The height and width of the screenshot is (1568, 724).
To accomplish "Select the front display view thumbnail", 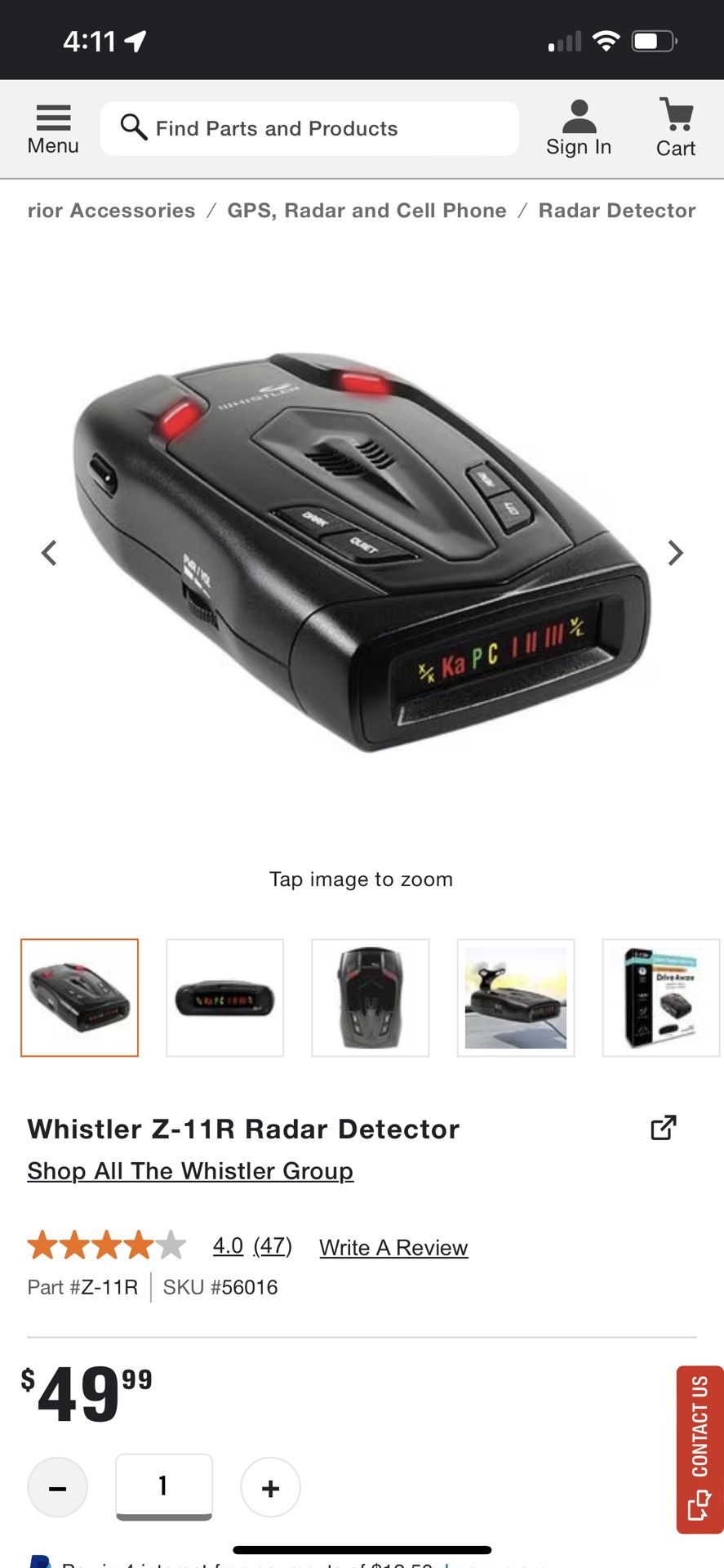I will coord(225,998).
